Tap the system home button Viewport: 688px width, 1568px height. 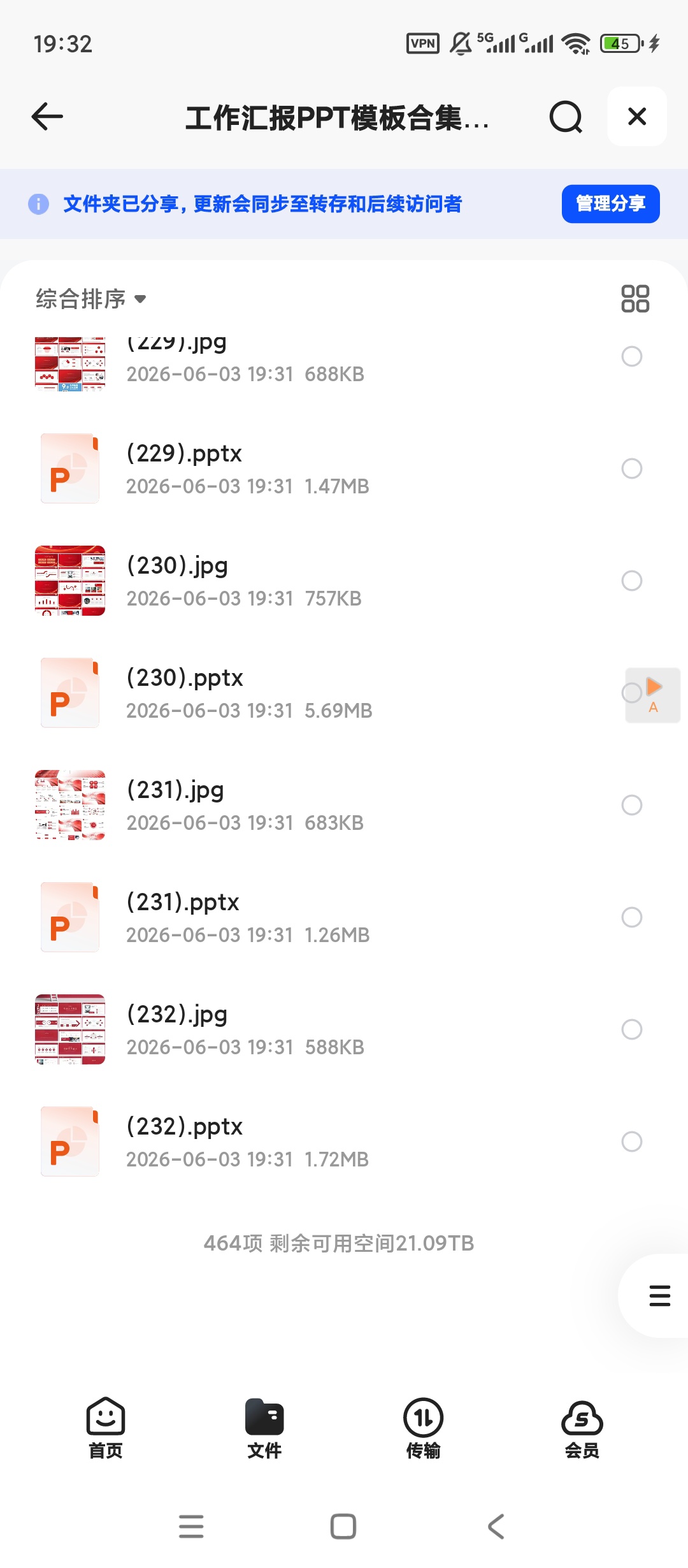pyautogui.click(x=343, y=1527)
